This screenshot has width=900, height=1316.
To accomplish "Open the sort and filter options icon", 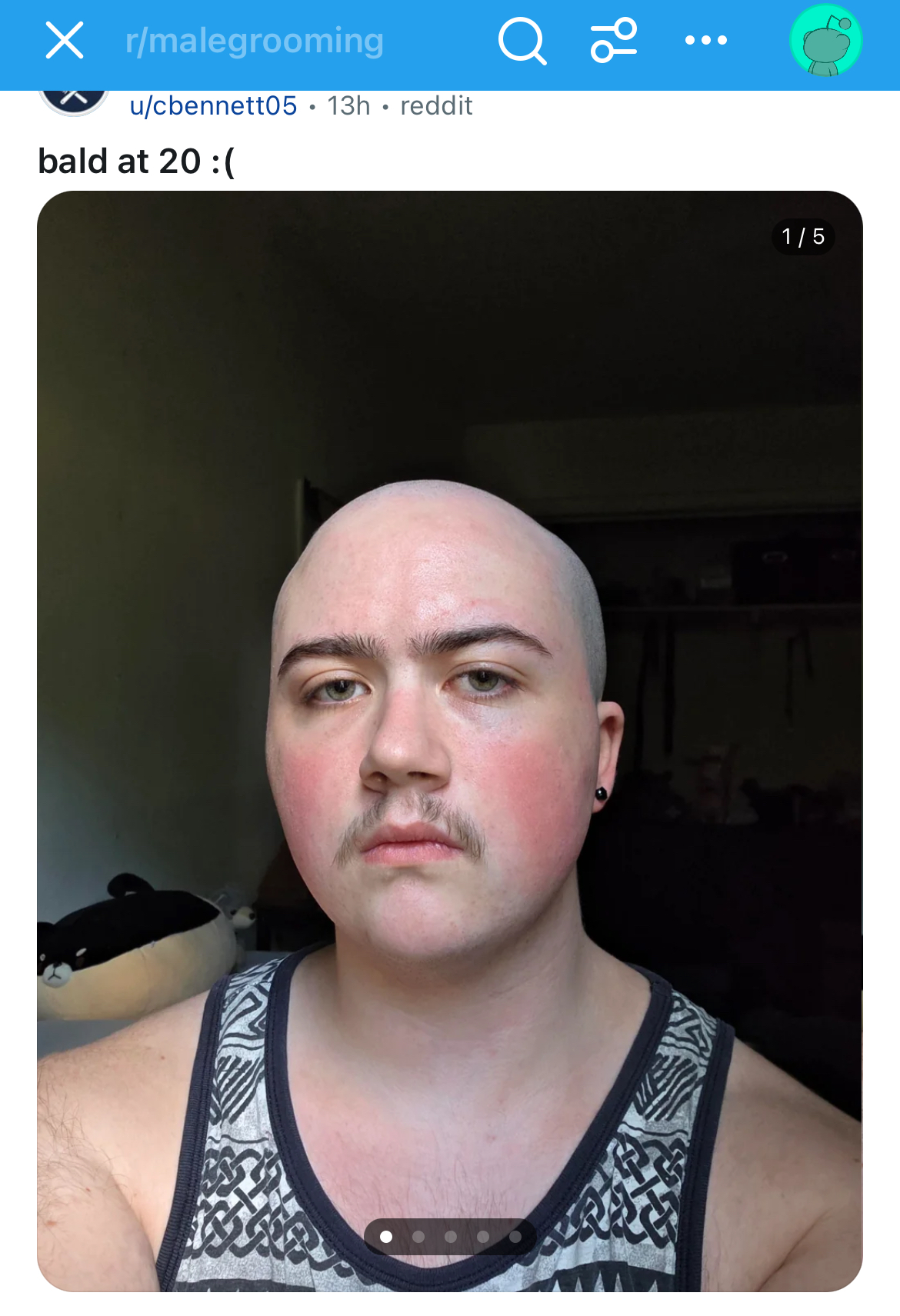I will coord(614,40).
